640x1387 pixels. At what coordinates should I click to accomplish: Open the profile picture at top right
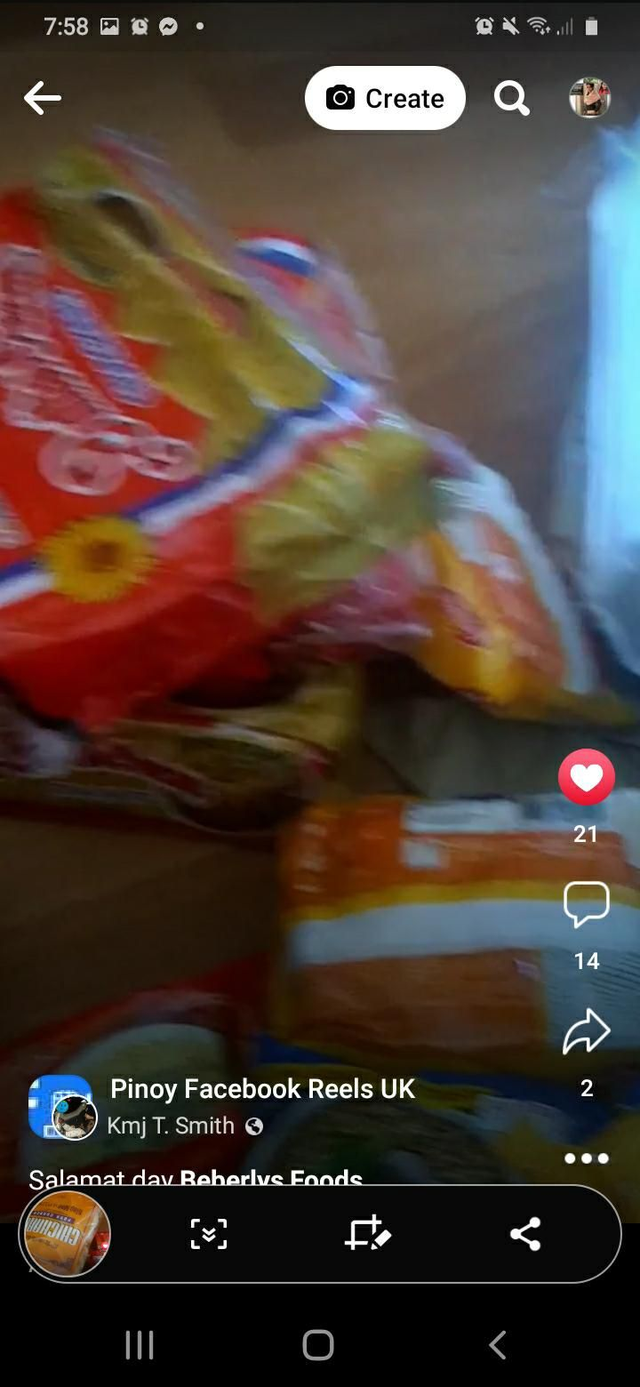[x=589, y=98]
